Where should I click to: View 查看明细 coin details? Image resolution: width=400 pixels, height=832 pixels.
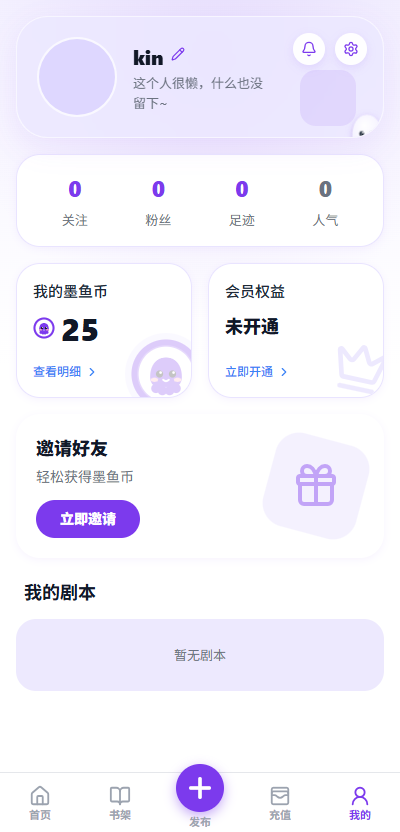(64, 372)
